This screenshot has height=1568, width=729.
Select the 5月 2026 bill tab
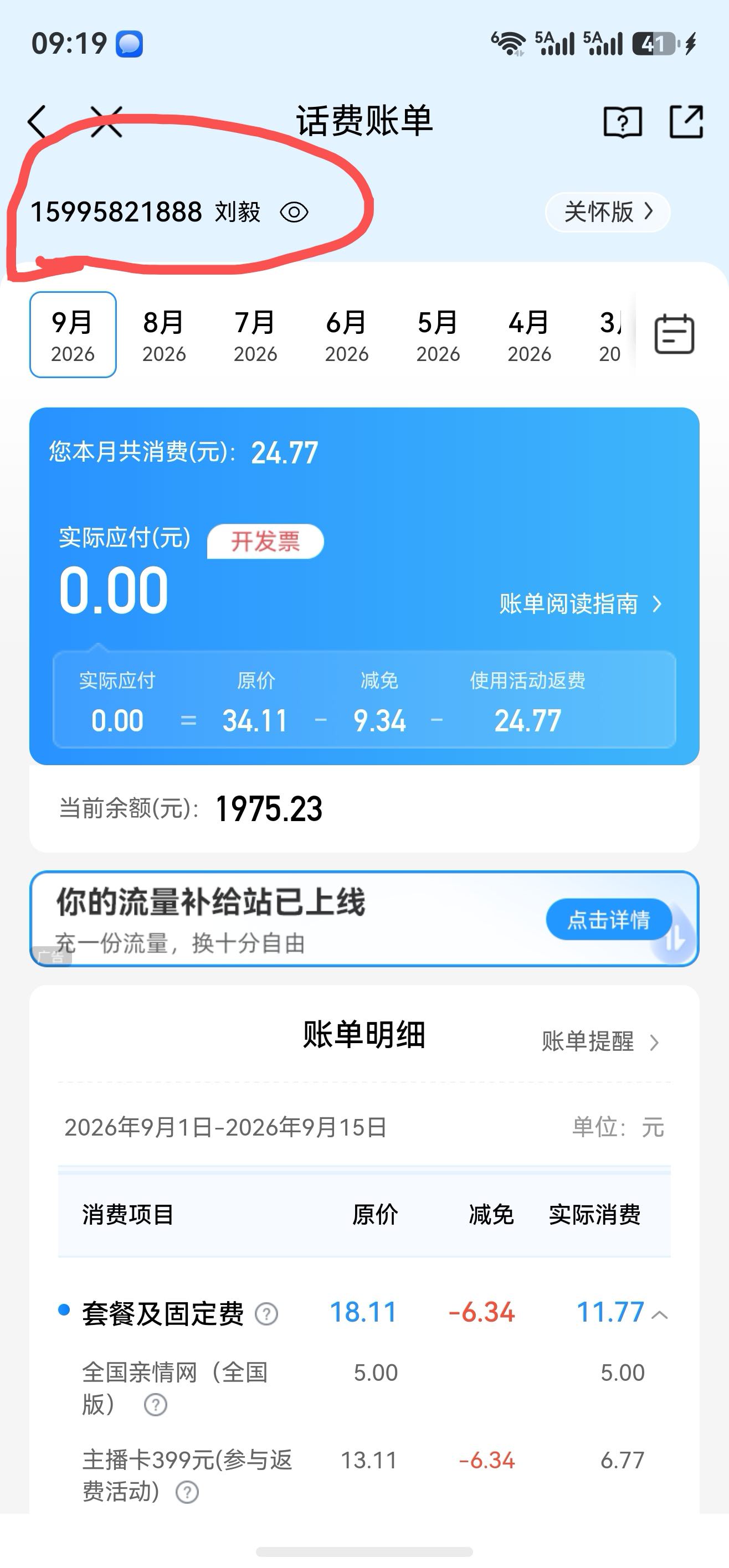(x=438, y=336)
